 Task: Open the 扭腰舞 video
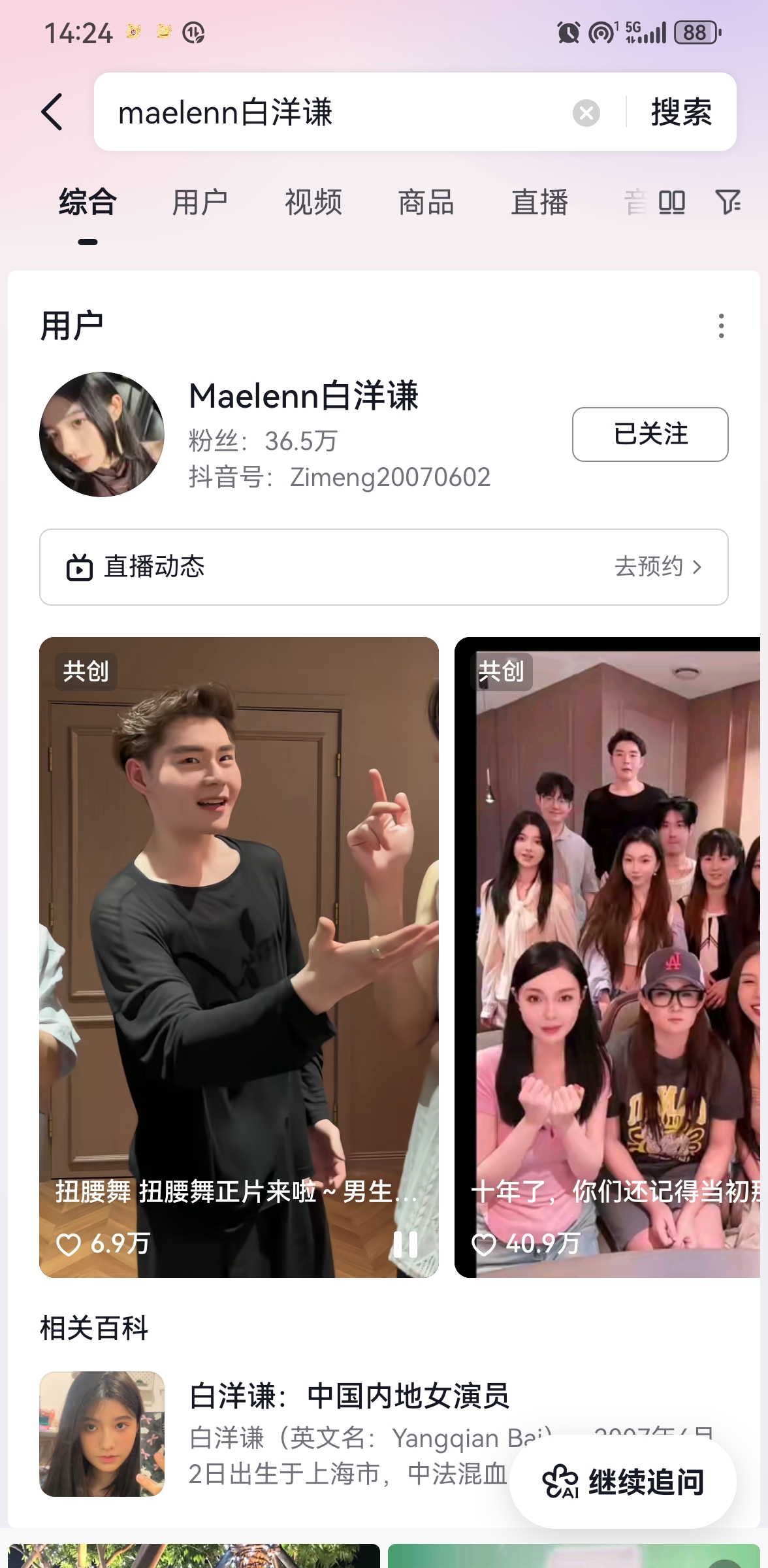(x=239, y=957)
